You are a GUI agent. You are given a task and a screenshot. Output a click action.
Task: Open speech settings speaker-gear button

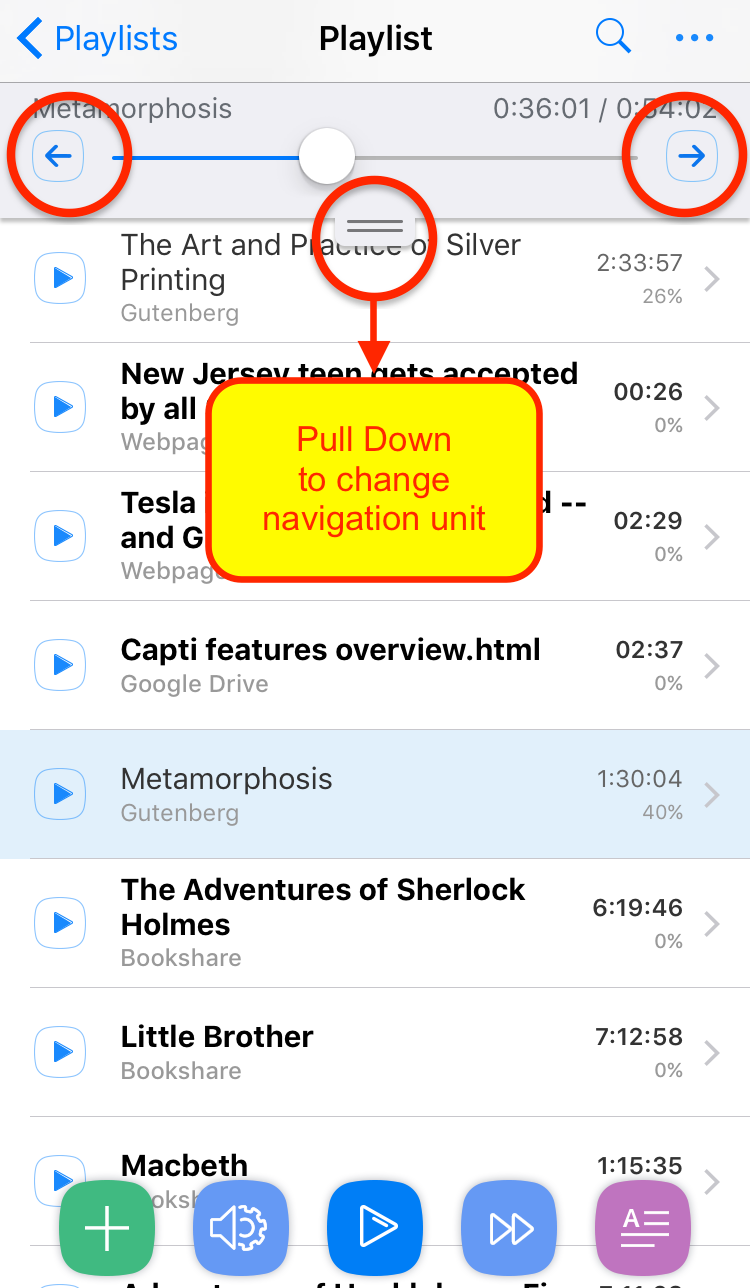(x=241, y=1229)
